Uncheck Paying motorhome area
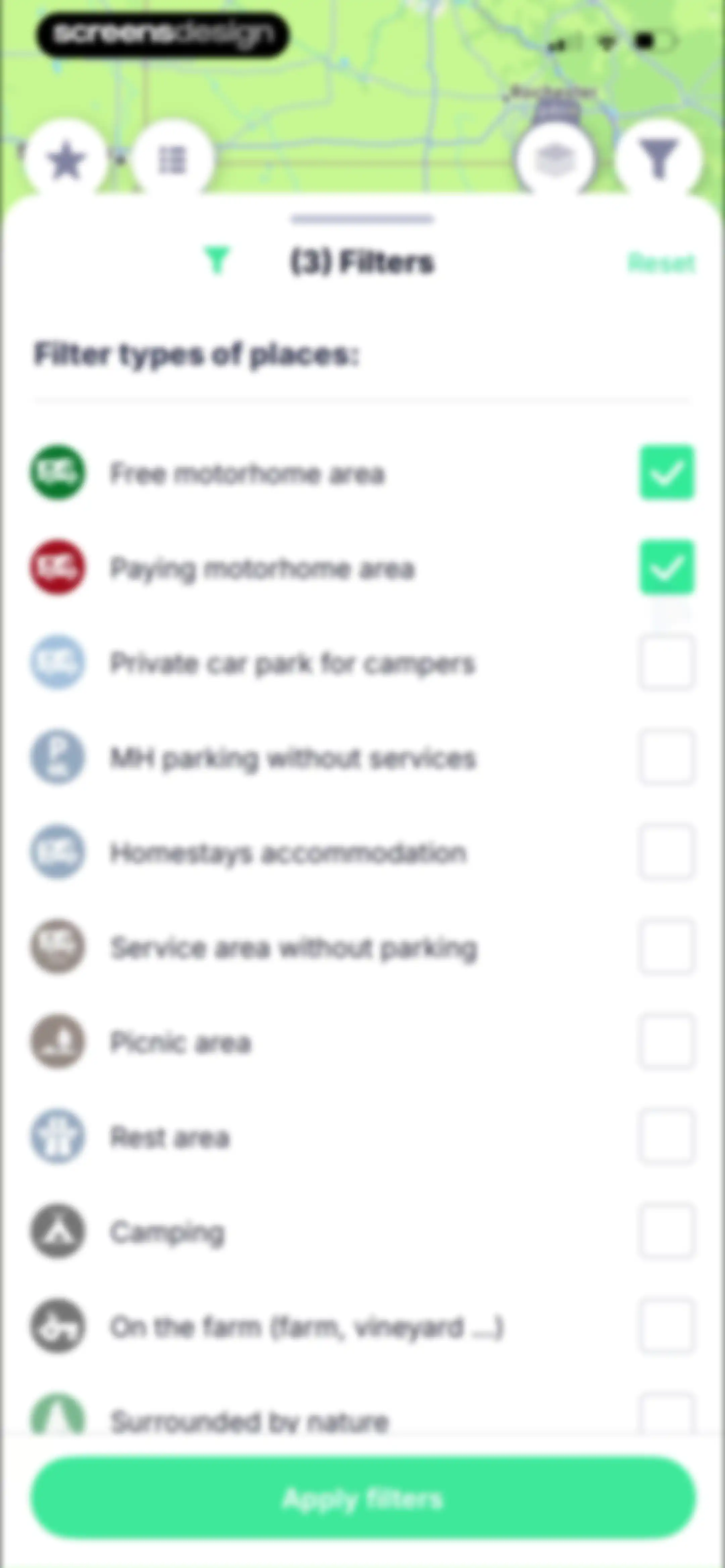The height and width of the screenshot is (1568, 725). pos(667,567)
